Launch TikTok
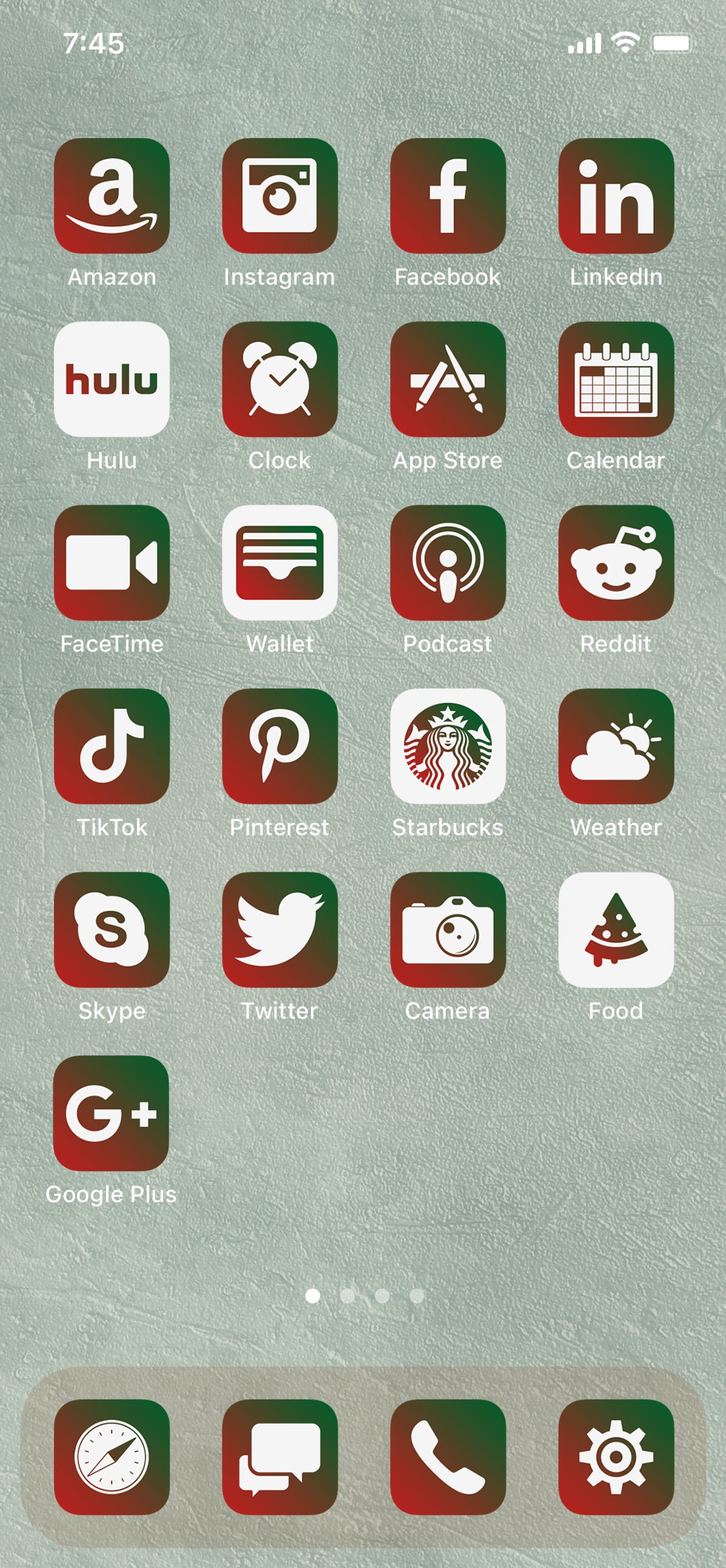726x1568 pixels. (x=112, y=746)
